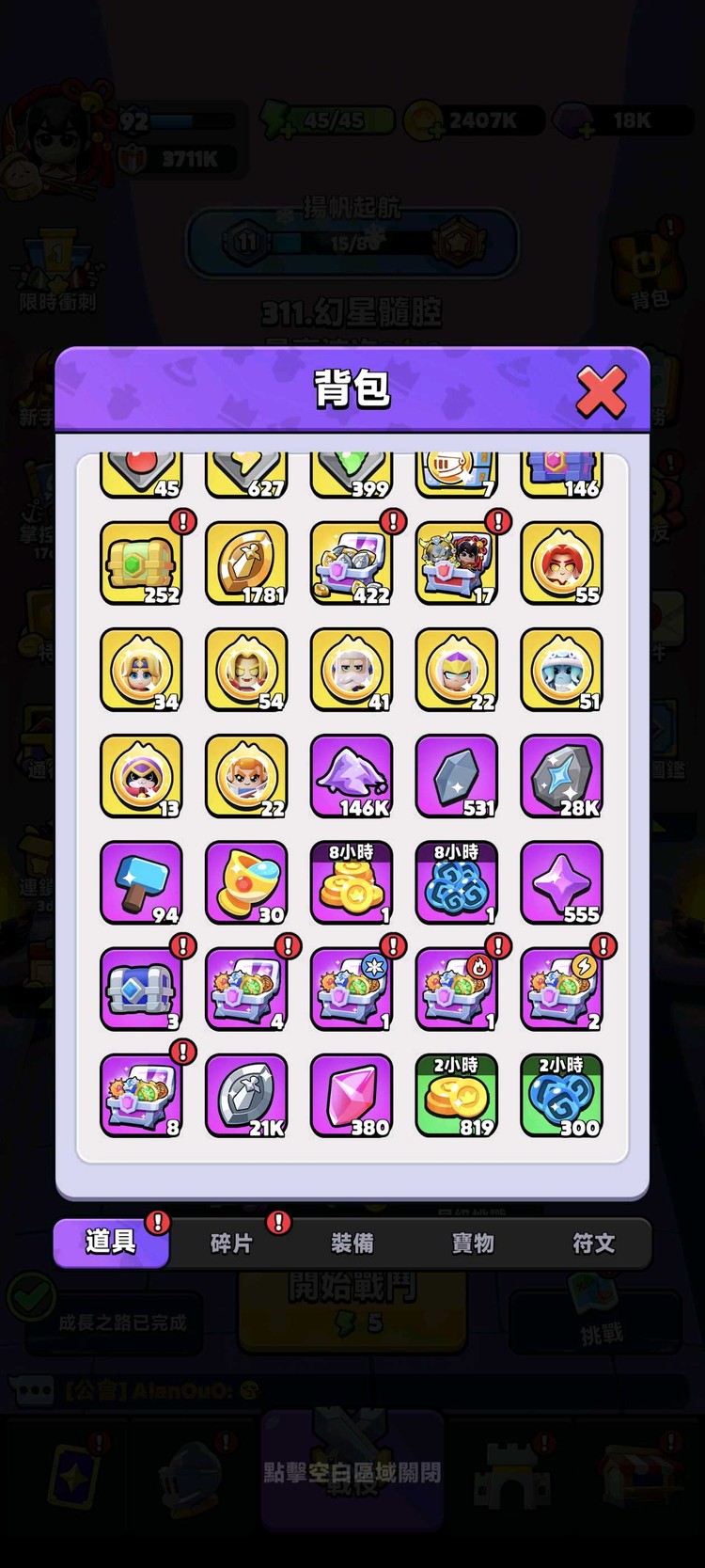Close the 背包 backpack dialog
The height and width of the screenshot is (1568, 705).
(x=601, y=391)
